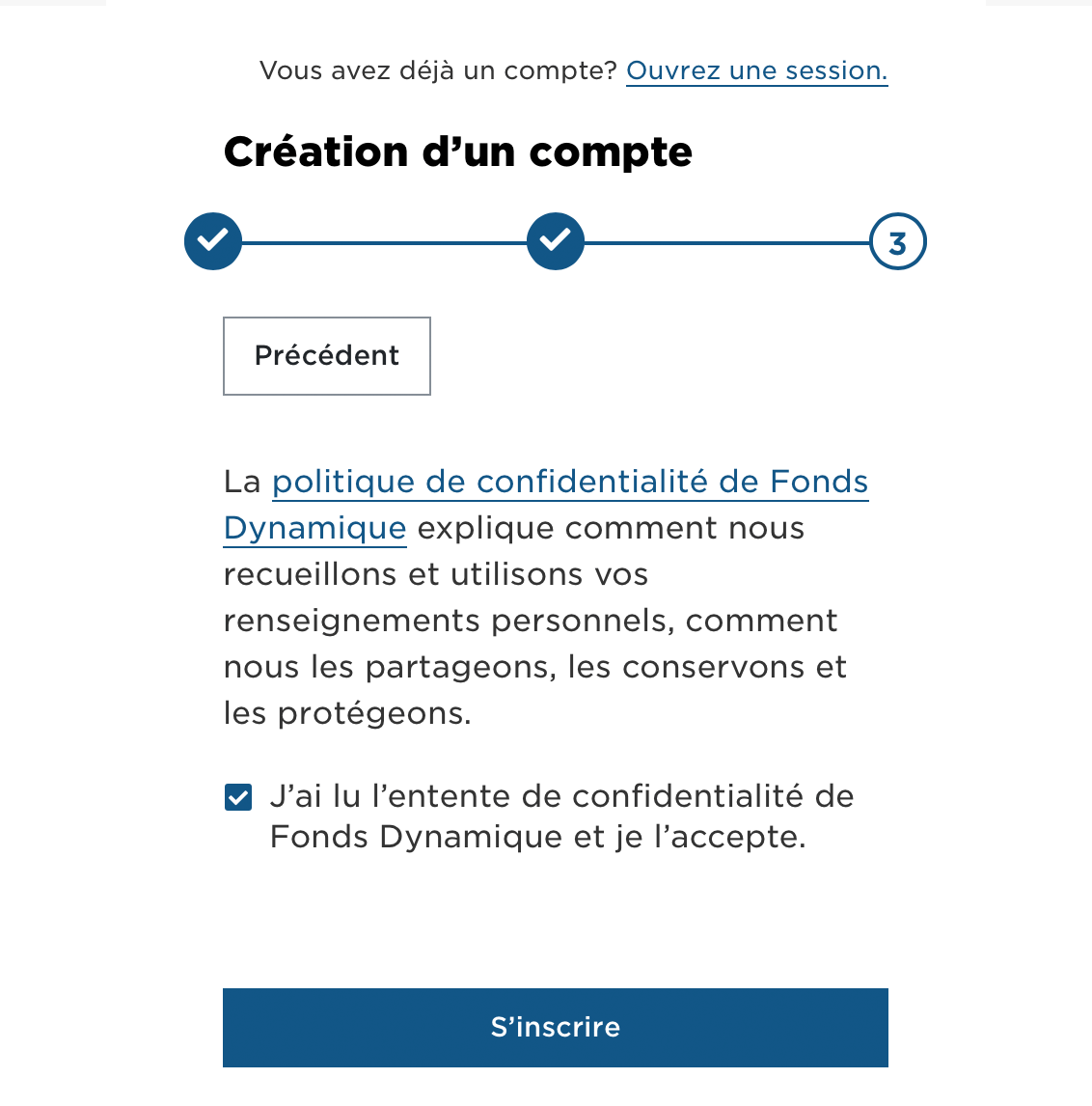Tap S'inscrire to complete registration
This screenshot has height=1106, width=1092.
(555, 1027)
